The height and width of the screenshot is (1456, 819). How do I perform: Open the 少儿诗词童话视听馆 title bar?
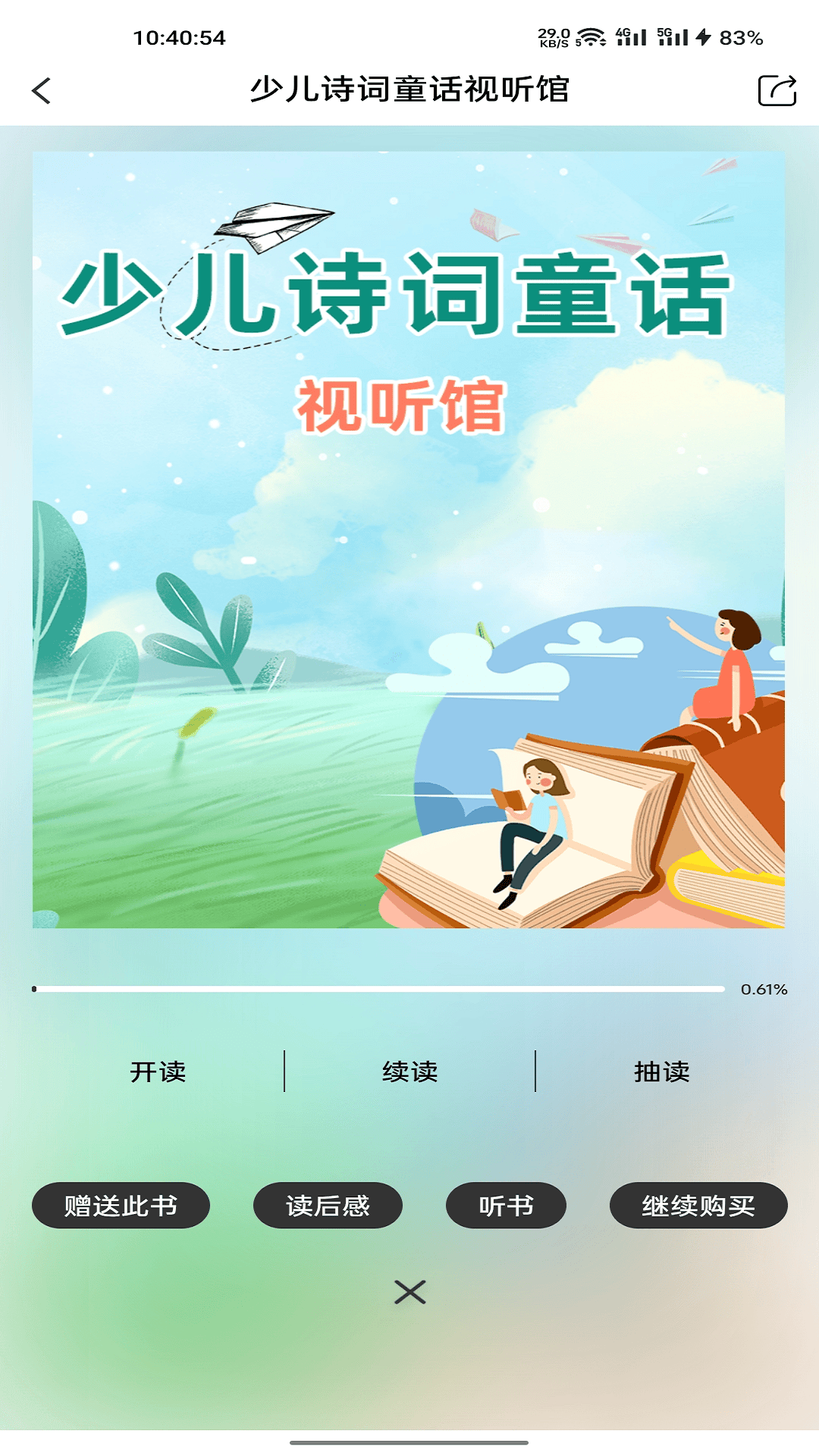(409, 89)
